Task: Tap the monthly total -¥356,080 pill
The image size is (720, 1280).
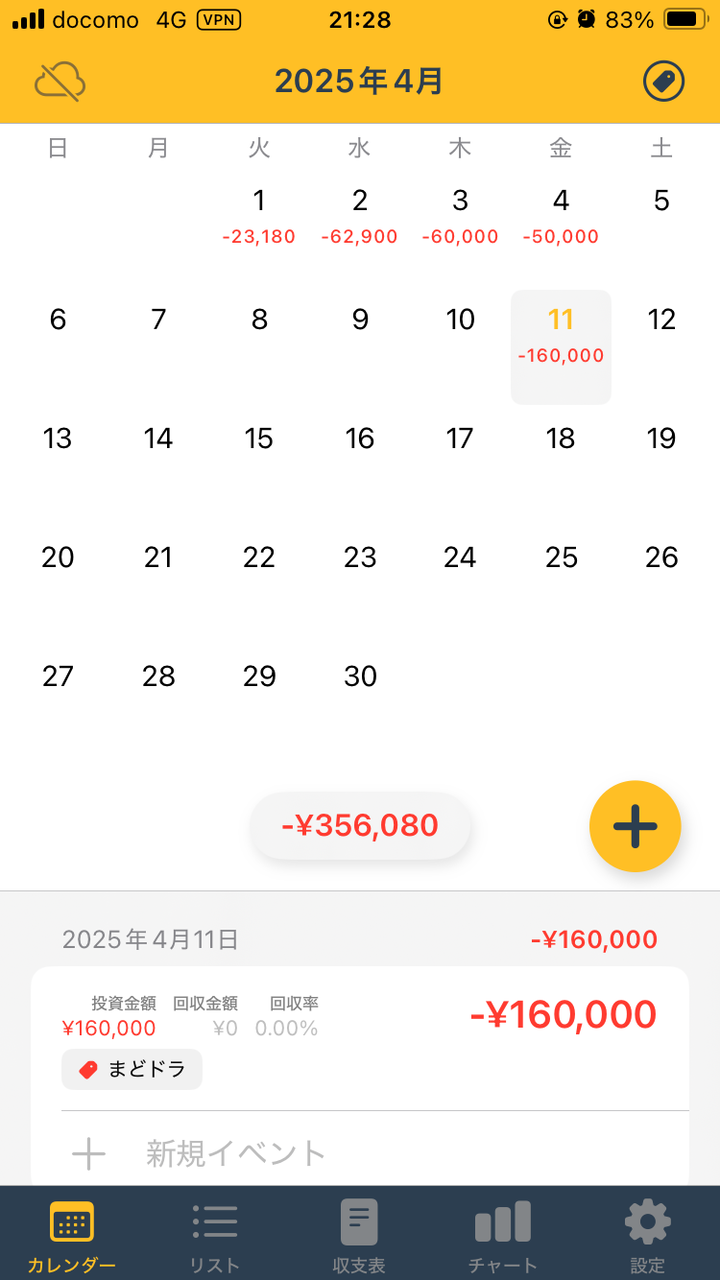Action: click(x=360, y=826)
